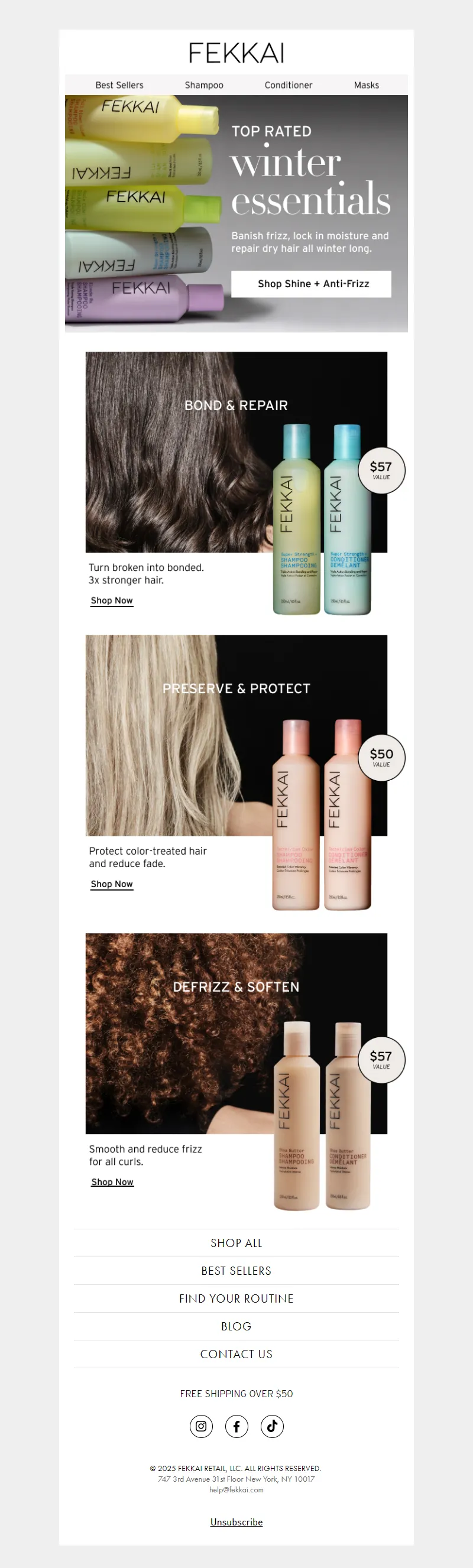Open the Conditioner category

(x=288, y=85)
